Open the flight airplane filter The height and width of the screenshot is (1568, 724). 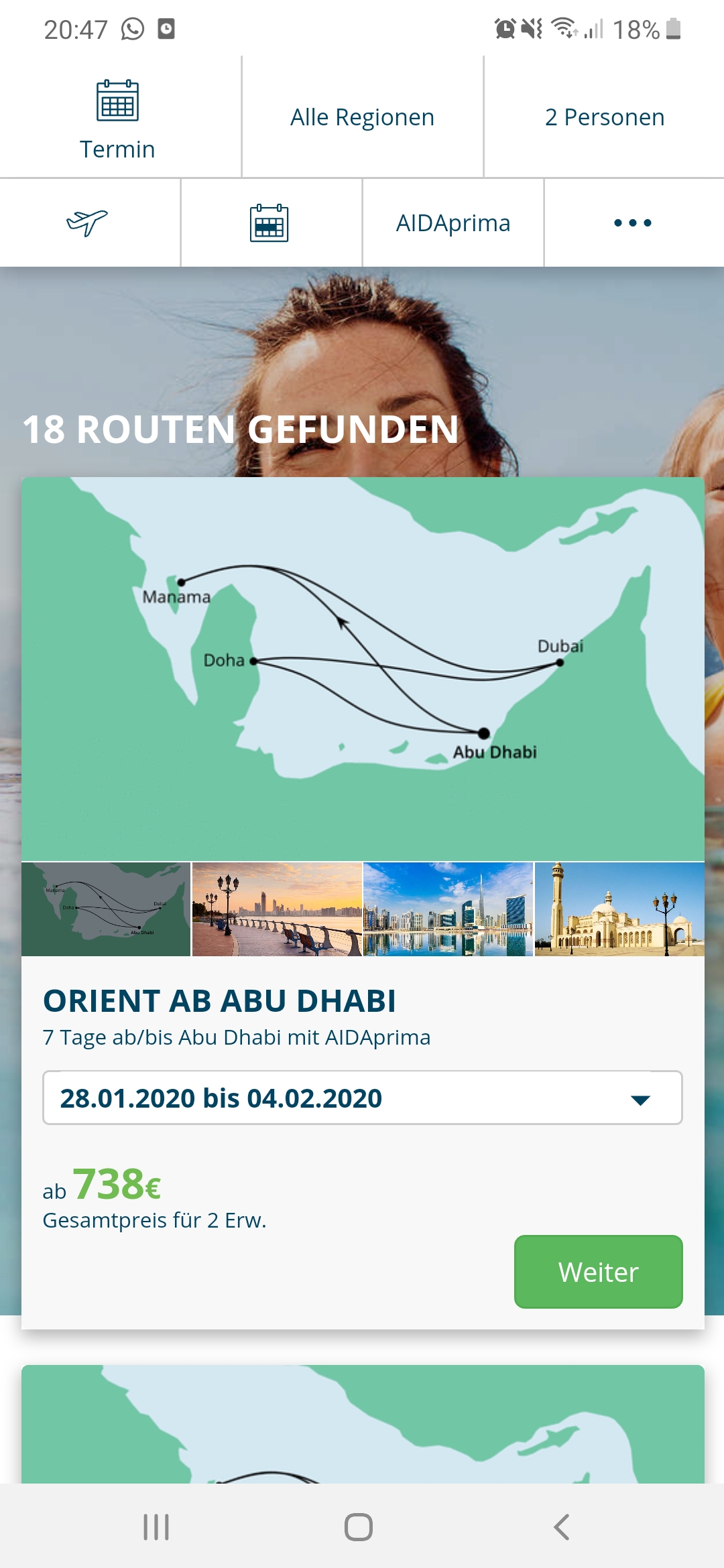pos(88,222)
